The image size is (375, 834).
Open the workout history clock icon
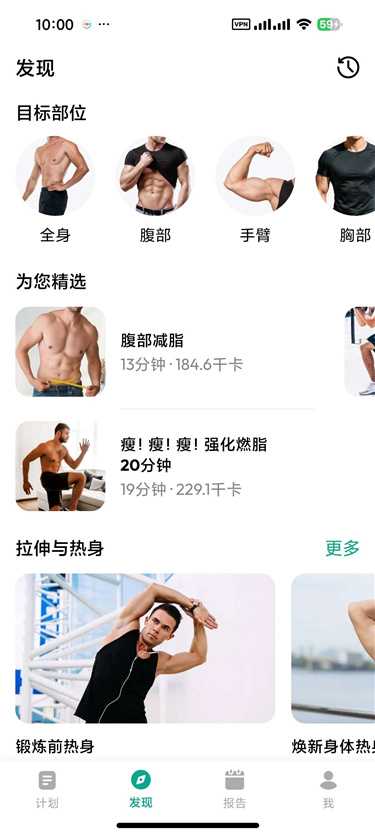(348, 68)
